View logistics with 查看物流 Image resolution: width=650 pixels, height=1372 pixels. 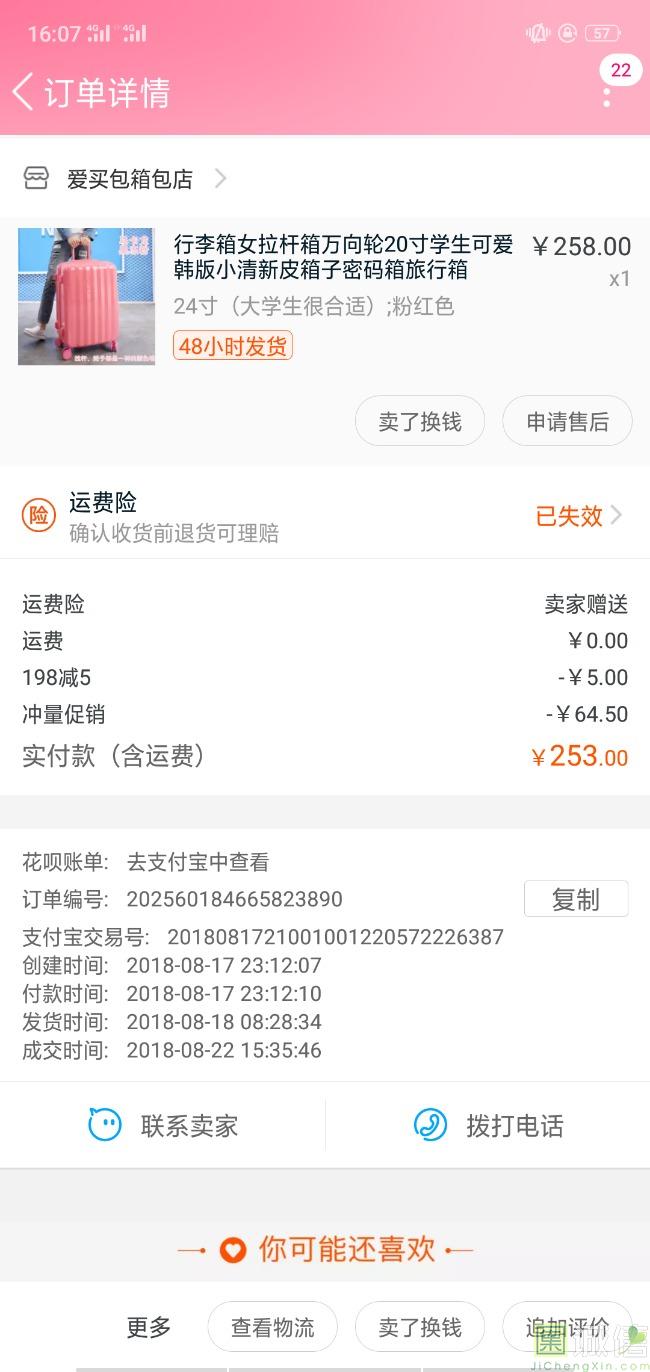point(272,1327)
